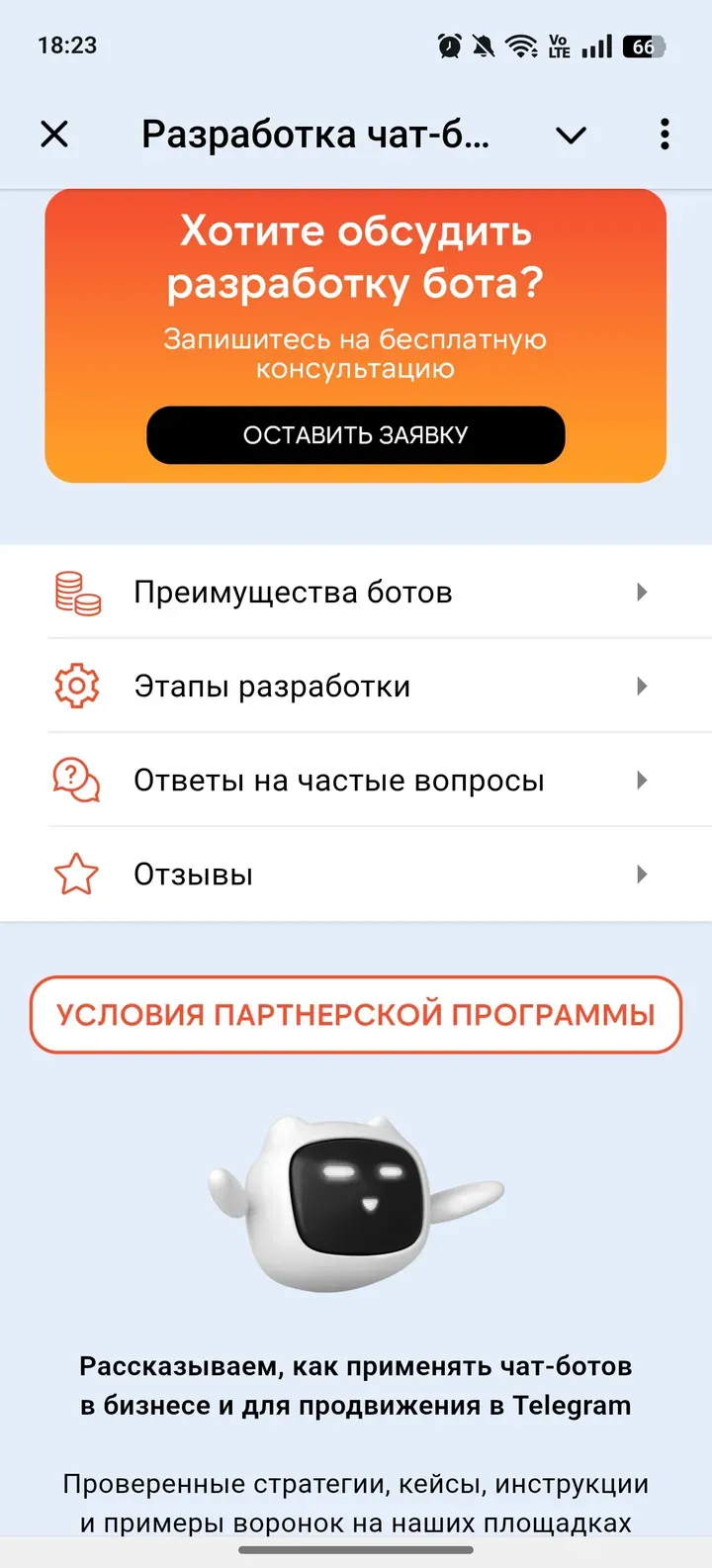Tap the cellular signal strength bars
712x1568 pixels.
coord(598,45)
